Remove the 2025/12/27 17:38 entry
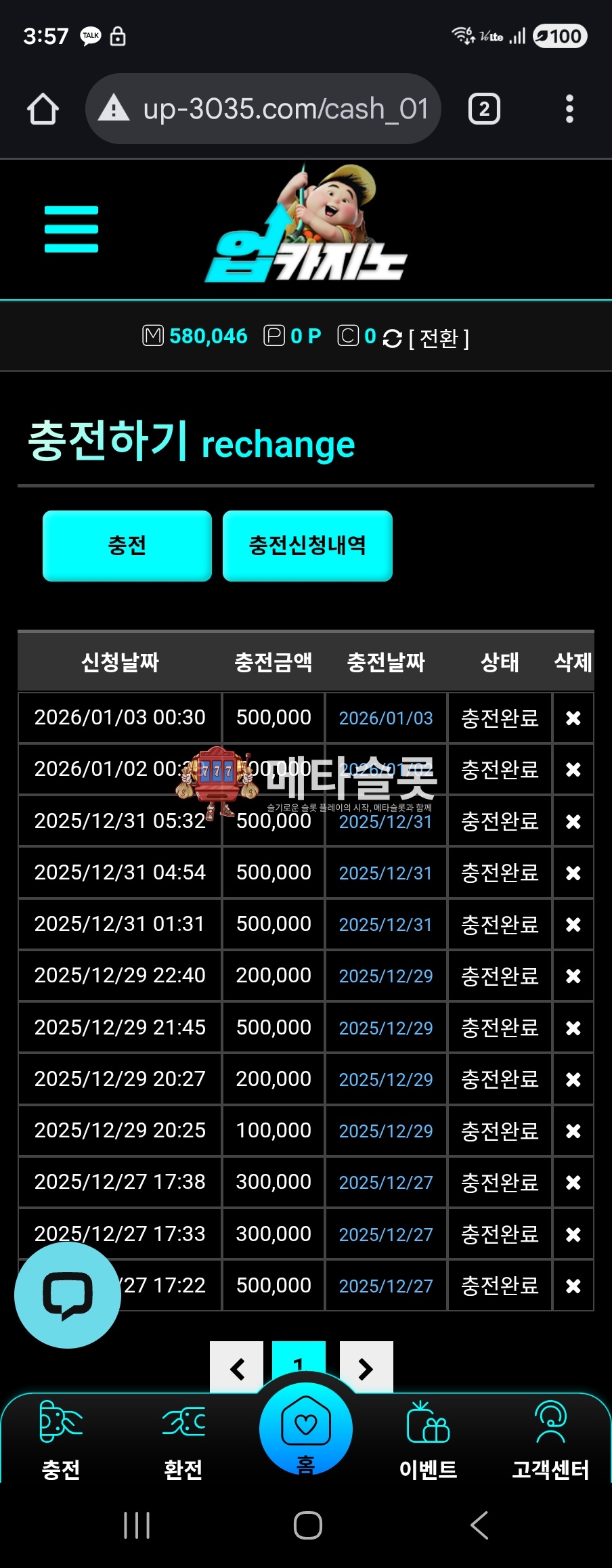612x1568 pixels. click(573, 1183)
